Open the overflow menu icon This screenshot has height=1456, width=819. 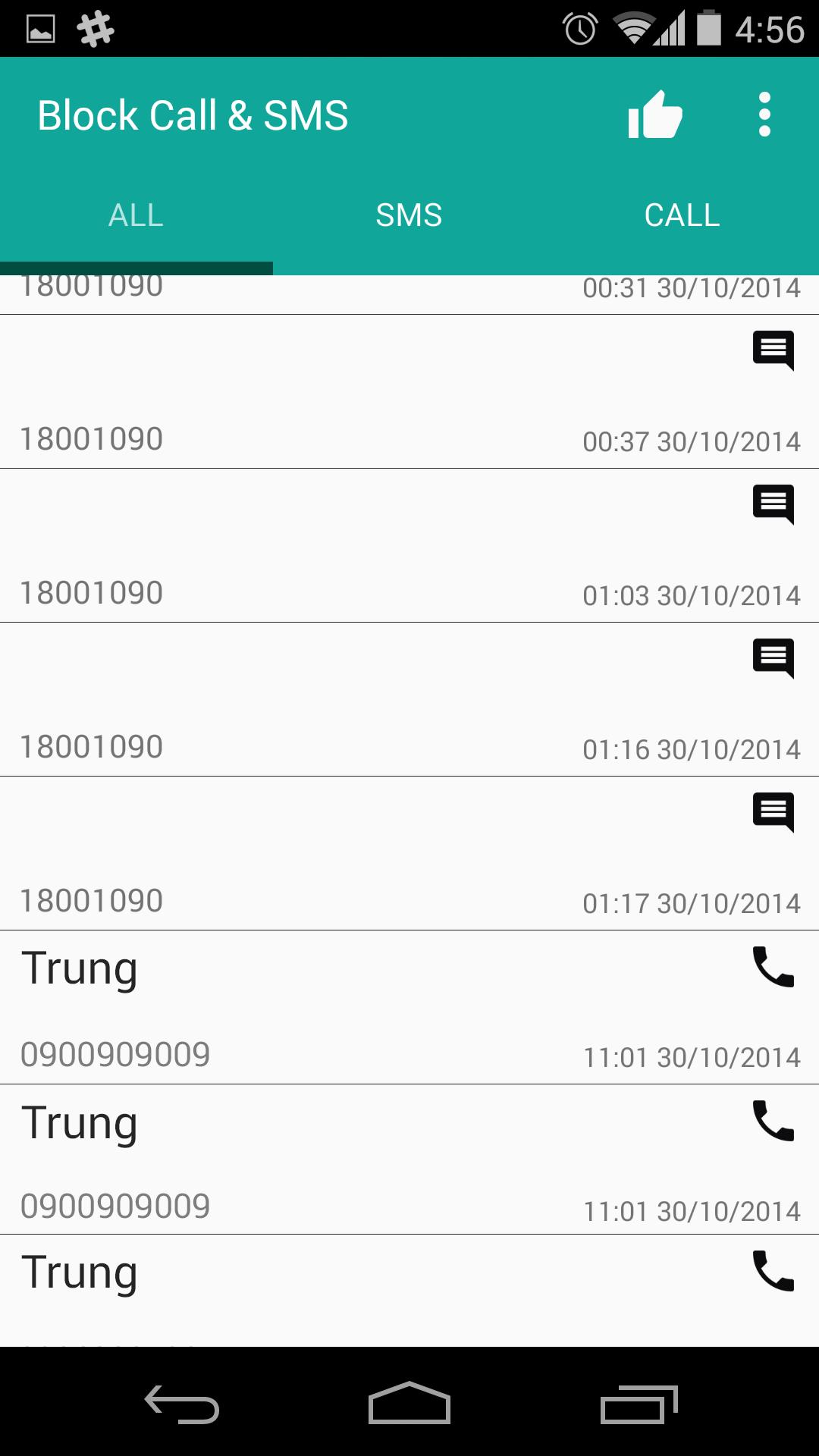(764, 115)
